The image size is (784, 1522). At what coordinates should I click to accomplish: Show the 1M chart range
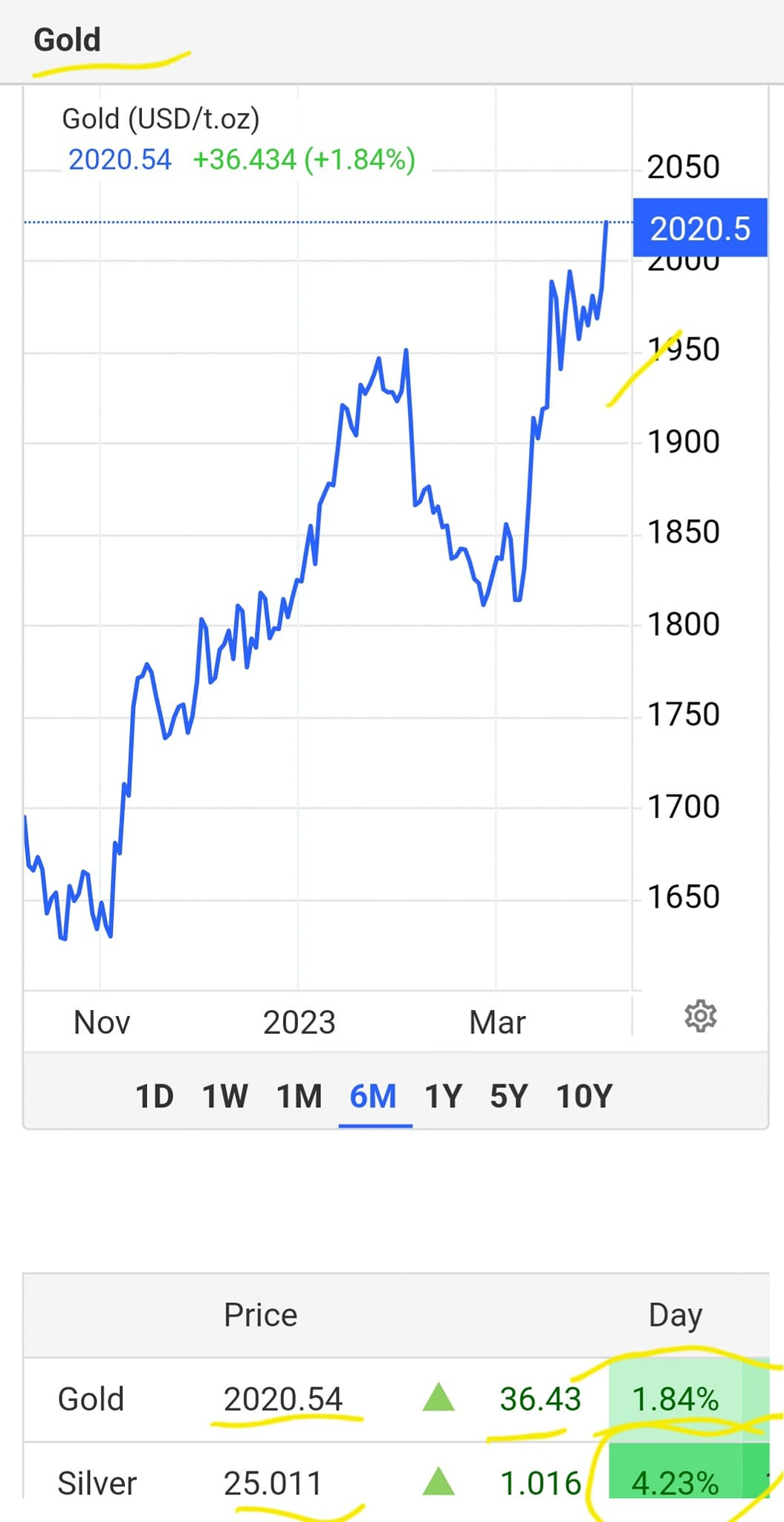point(299,1096)
